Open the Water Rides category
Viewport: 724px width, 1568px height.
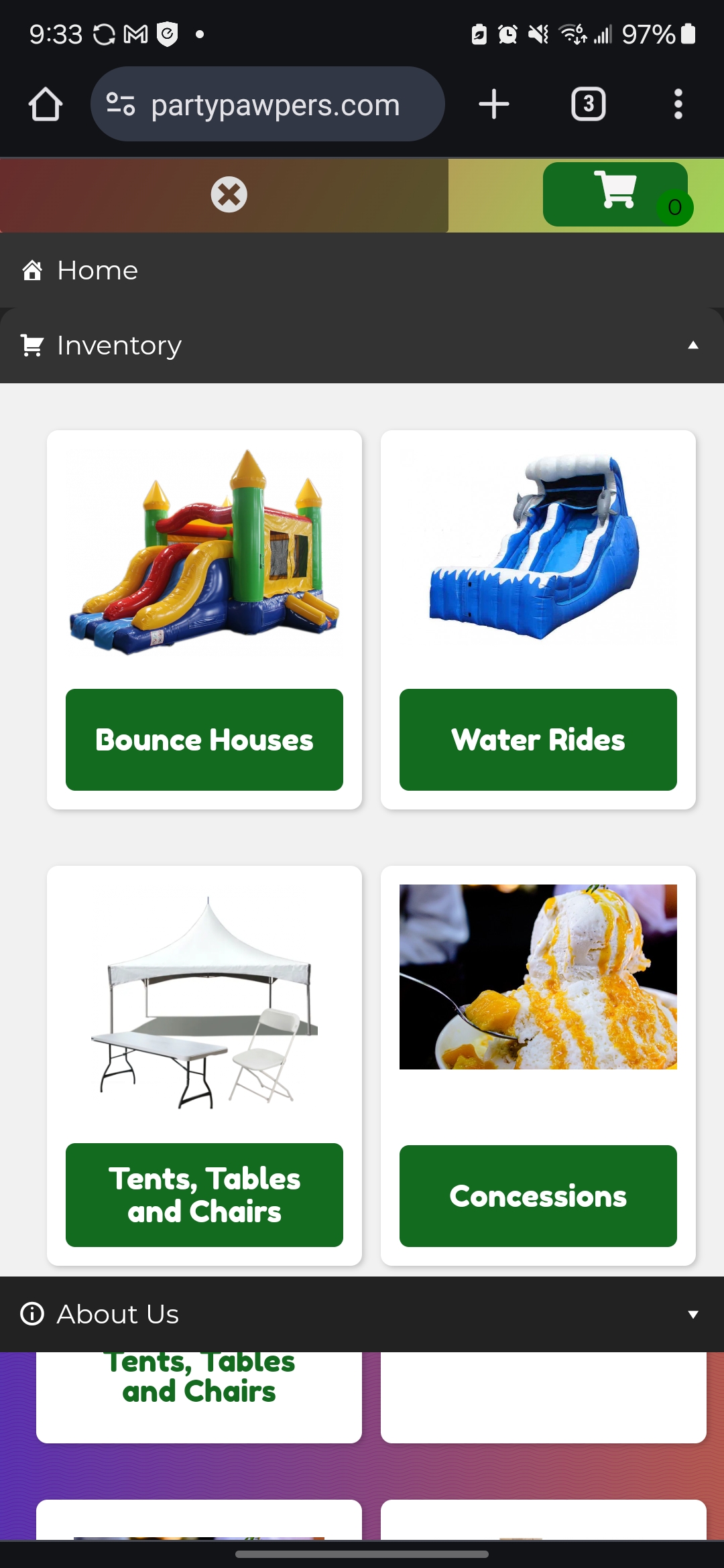pyautogui.click(x=538, y=740)
